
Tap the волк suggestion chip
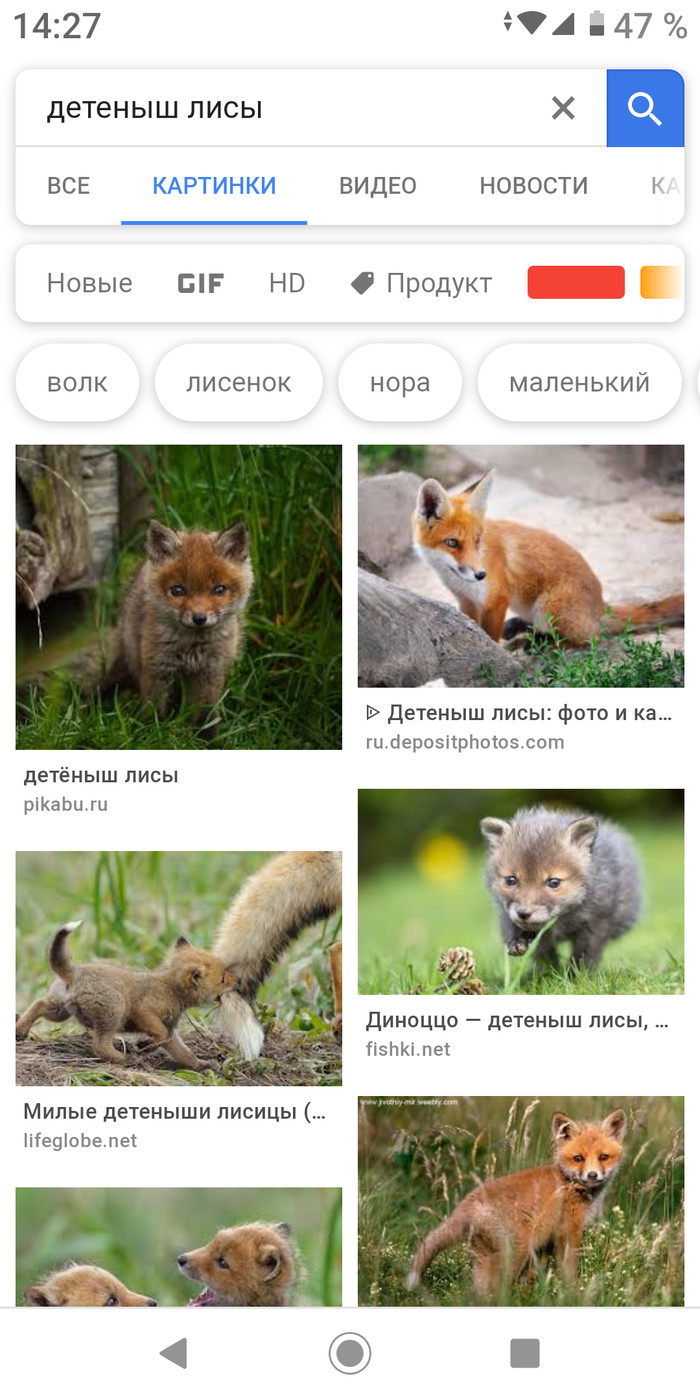77,382
